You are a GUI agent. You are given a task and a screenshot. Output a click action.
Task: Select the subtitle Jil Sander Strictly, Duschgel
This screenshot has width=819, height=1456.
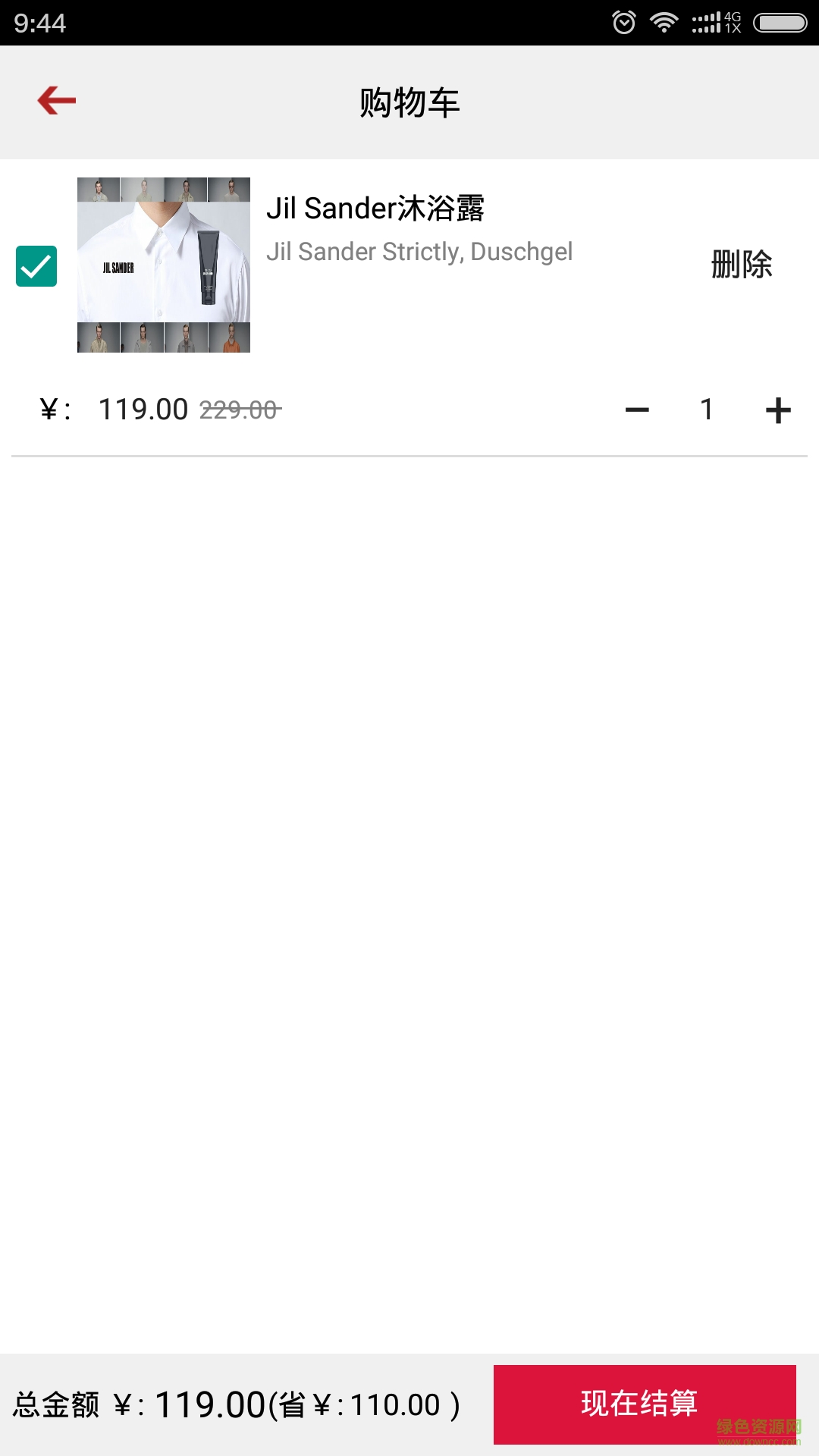422,252
